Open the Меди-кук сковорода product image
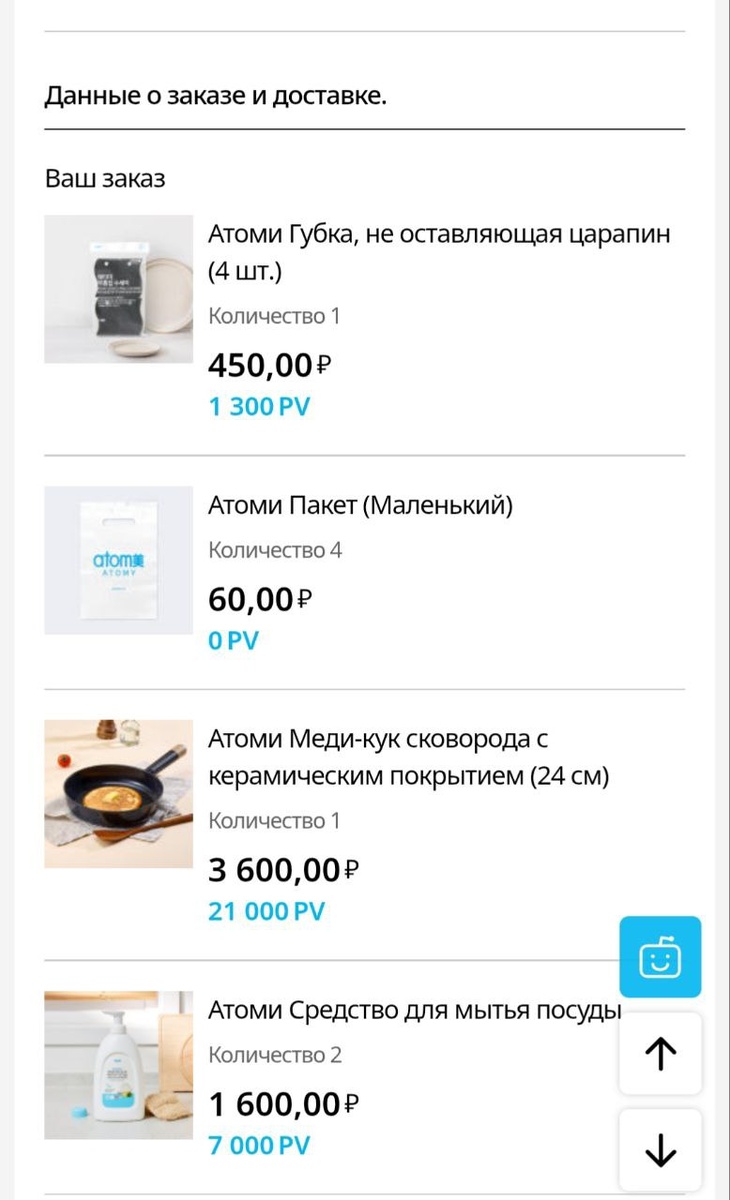The image size is (730, 1200). click(x=118, y=793)
